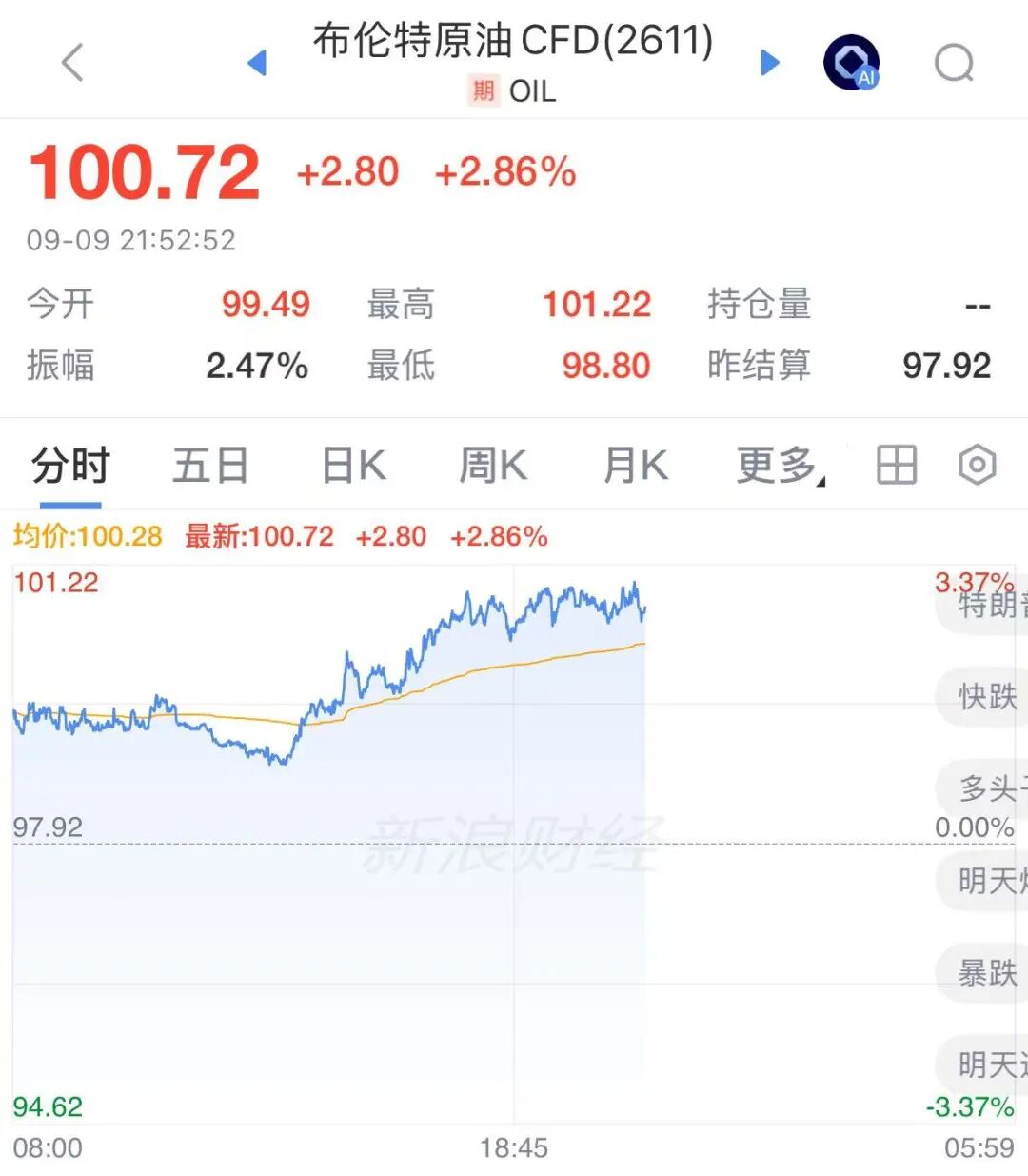Switch to the 五日 chart tab
Viewport: 1028px width, 1176px height.
coord(210,466)
